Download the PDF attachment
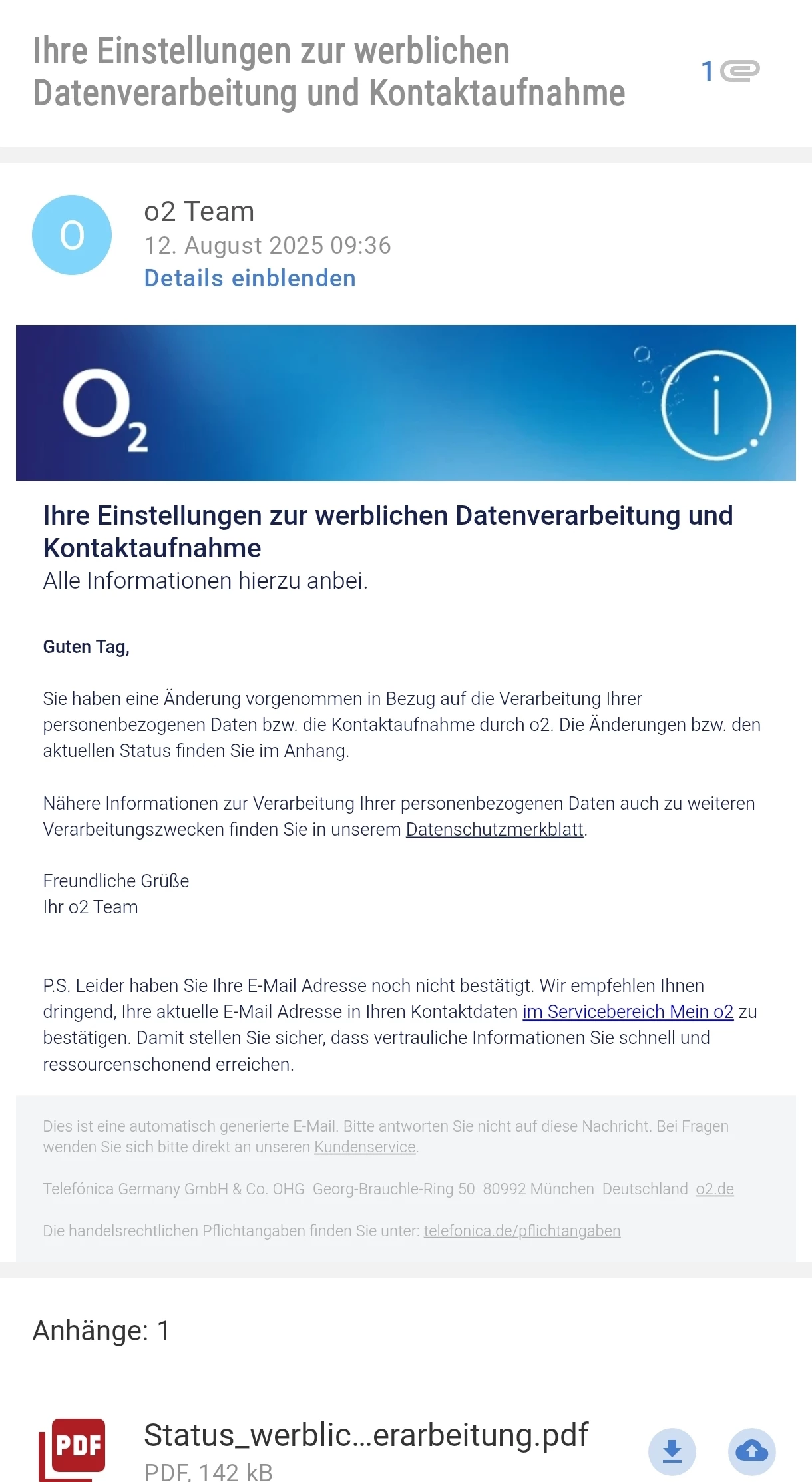The height and width of the screenshot is (1482, 812). click(672, 1451)
